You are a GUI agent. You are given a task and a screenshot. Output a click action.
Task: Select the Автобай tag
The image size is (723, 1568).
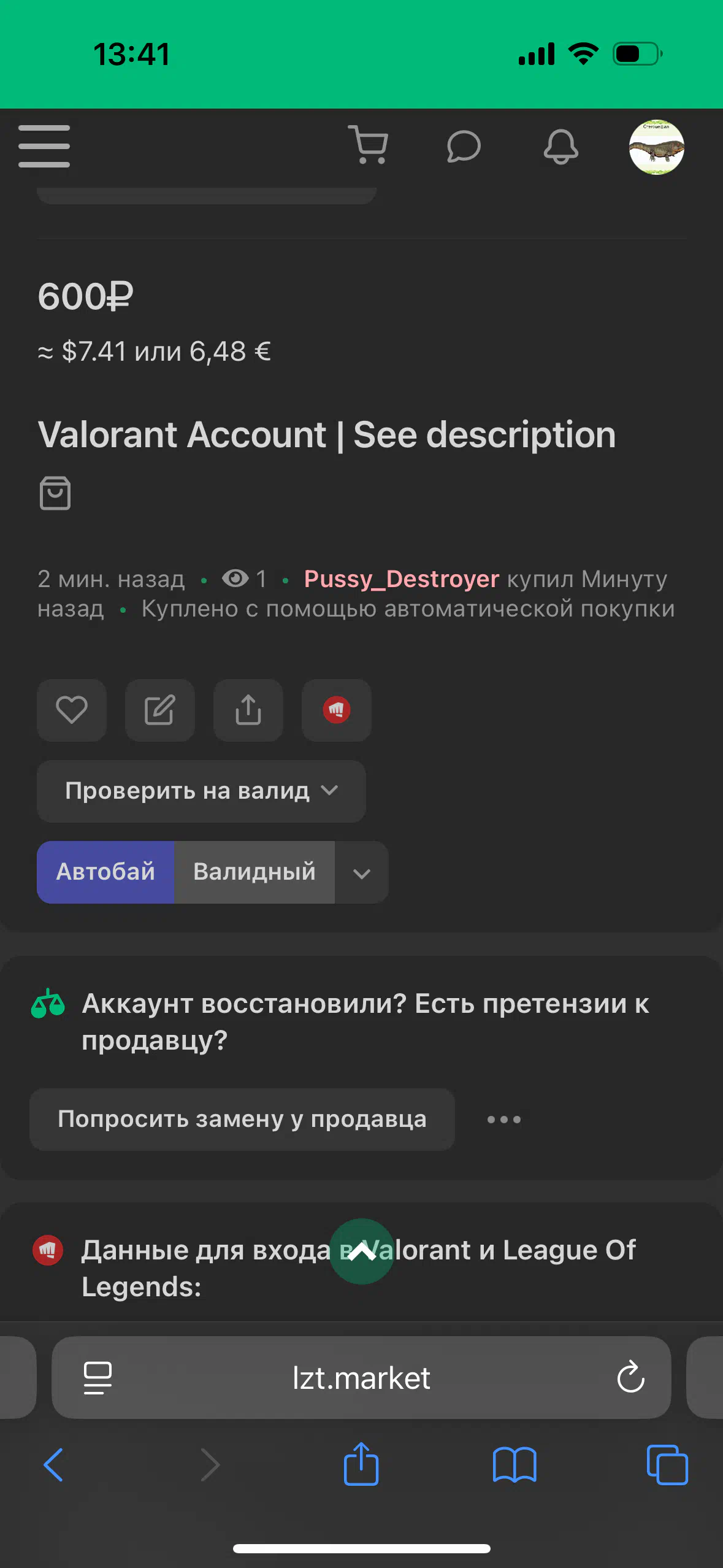pos(105,872)
